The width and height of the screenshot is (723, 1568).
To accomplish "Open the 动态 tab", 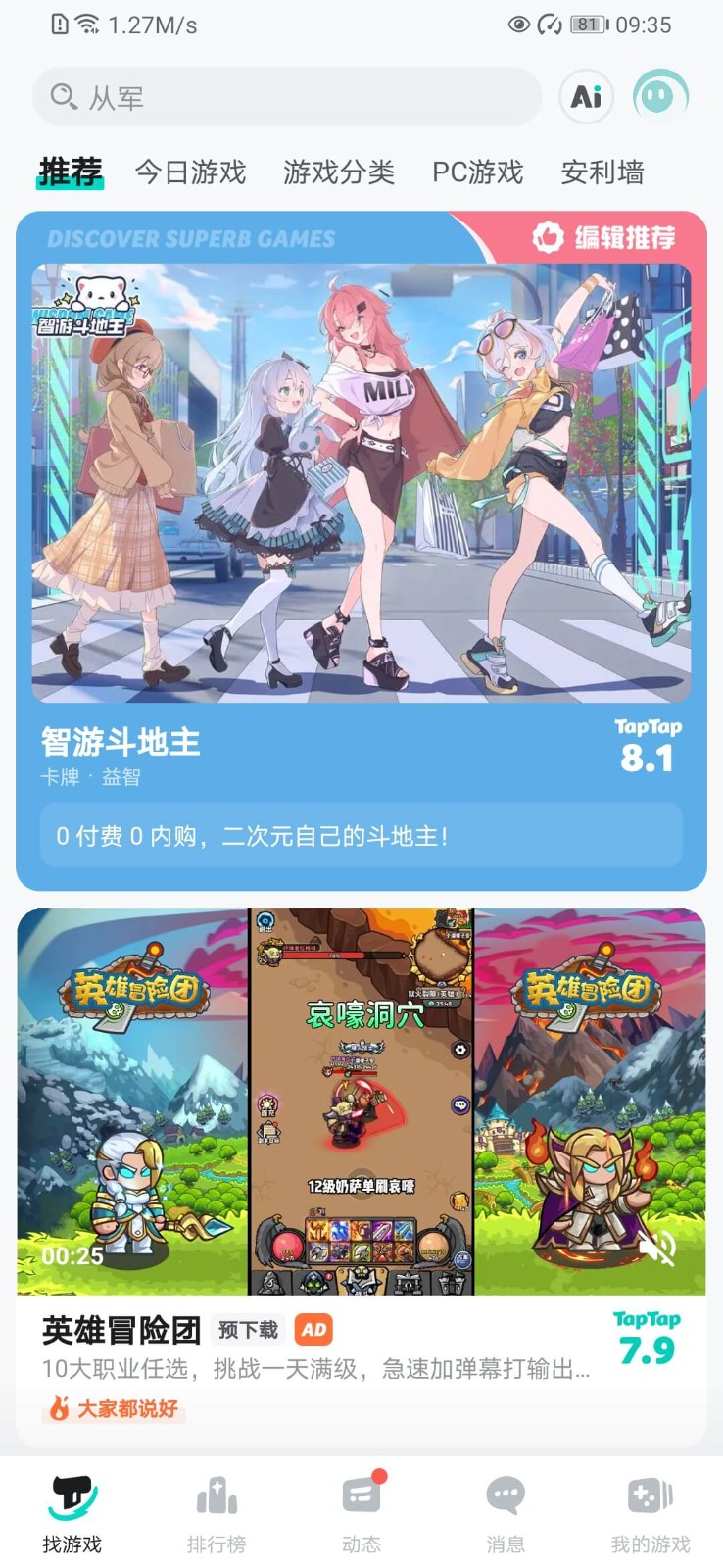I will (361, 1514).
